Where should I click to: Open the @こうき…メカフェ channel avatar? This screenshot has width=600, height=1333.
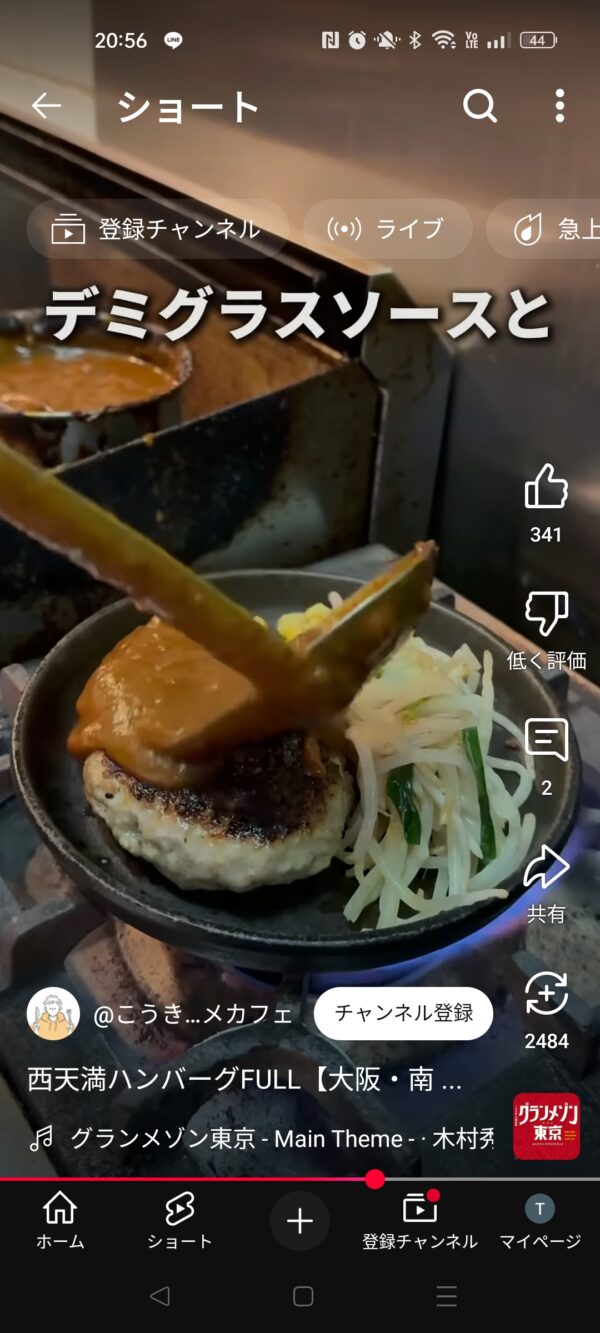click(53, 1014)
